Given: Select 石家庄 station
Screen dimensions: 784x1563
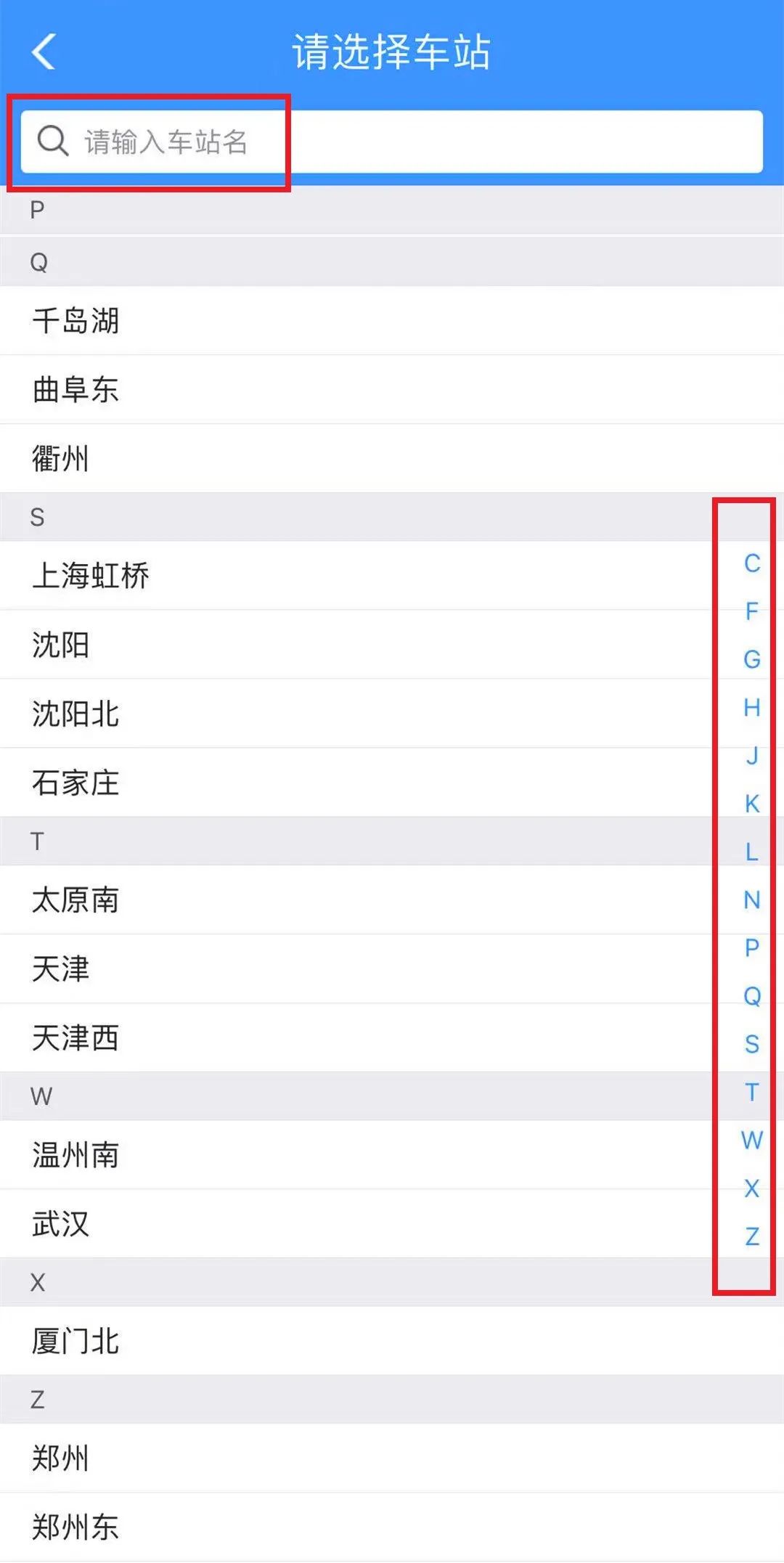Looking at the screenshot, I should coord(75,783).
